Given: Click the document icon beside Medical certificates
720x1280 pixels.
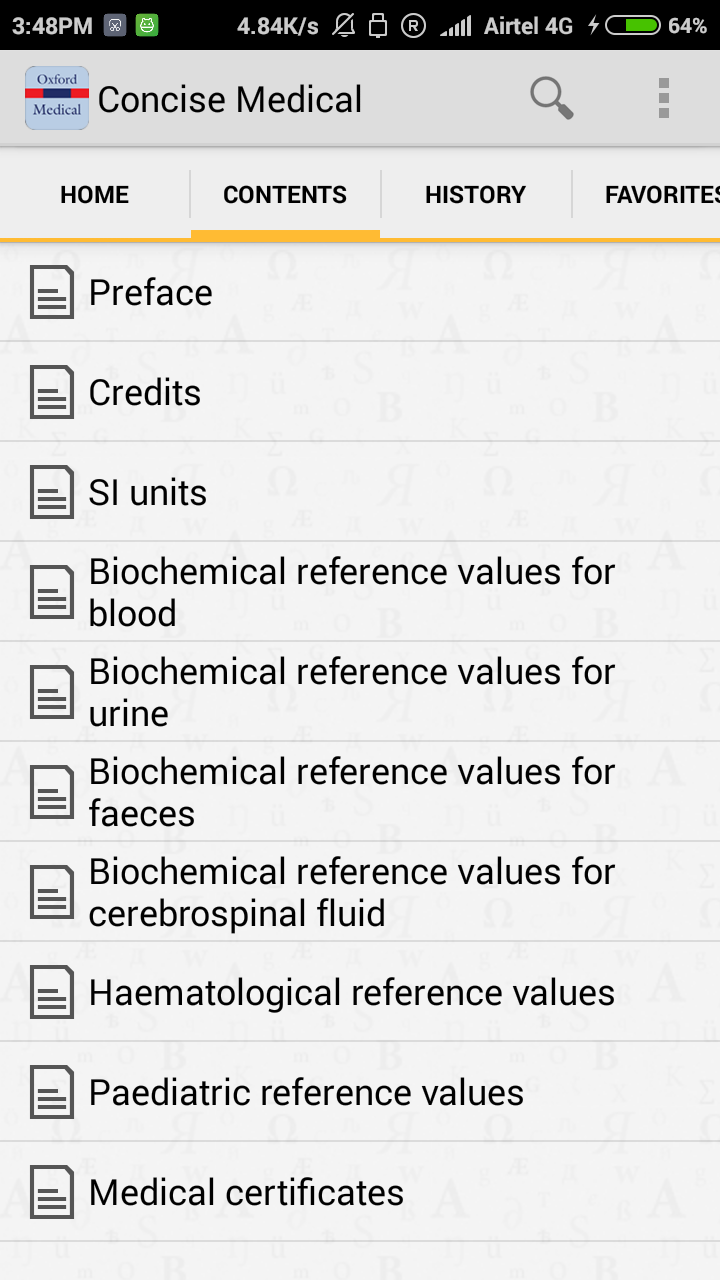Looking at the screenshot, I should (x=50, y=1192).
